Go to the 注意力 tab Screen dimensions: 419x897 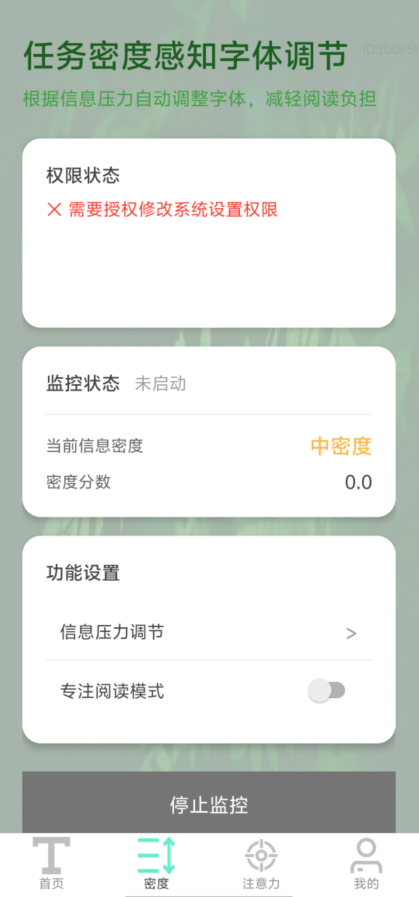coord(262,864)
